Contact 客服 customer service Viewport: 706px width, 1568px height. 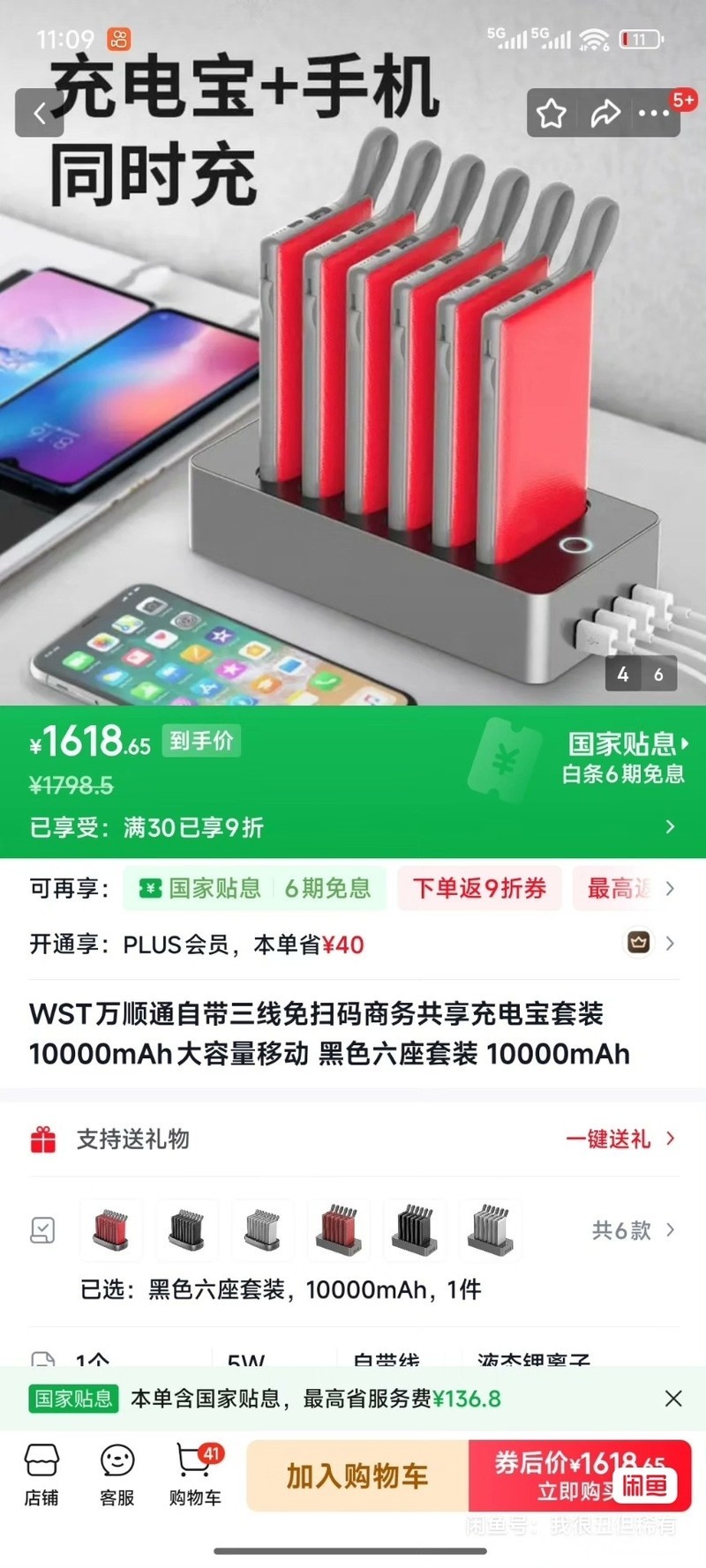(x=117, y=1475)
